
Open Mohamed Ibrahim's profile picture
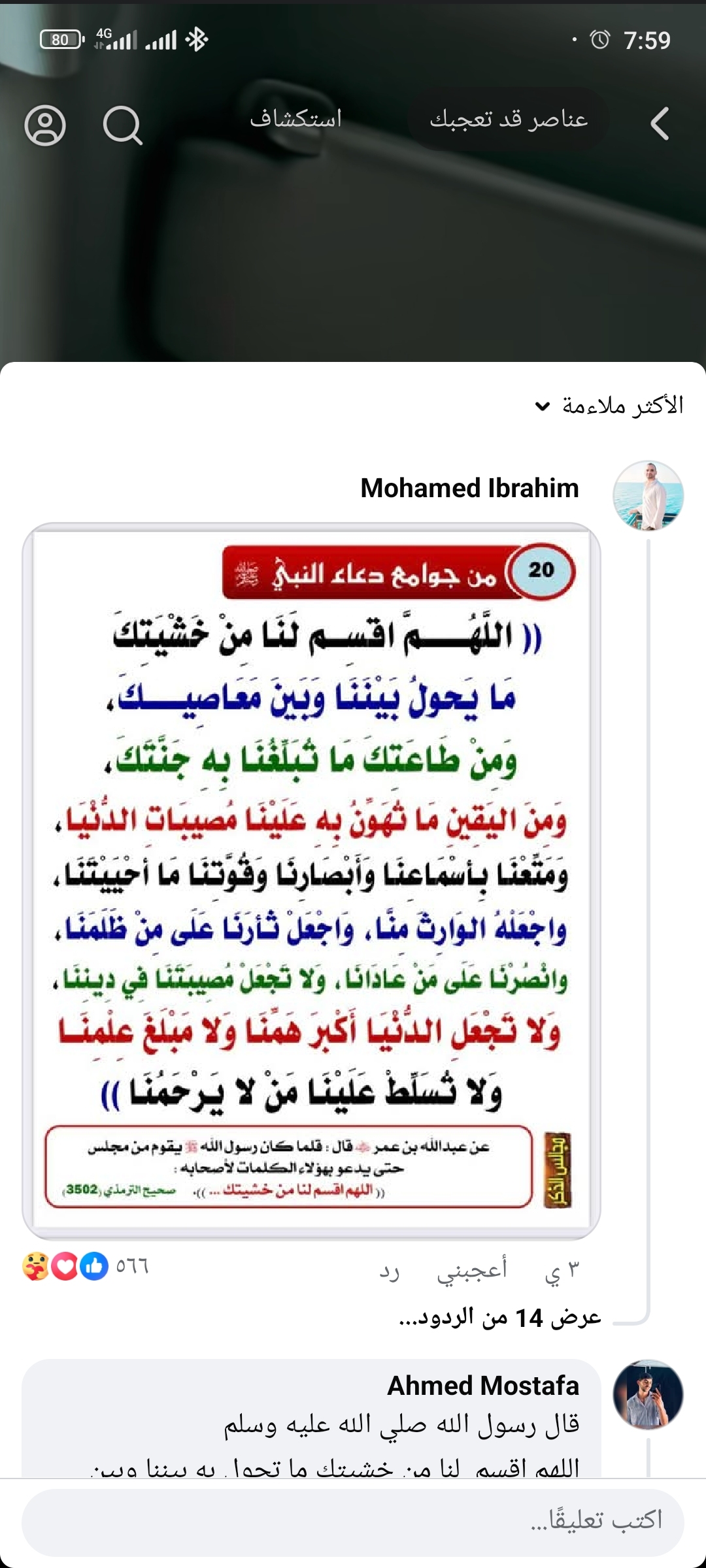pos(648,495)
